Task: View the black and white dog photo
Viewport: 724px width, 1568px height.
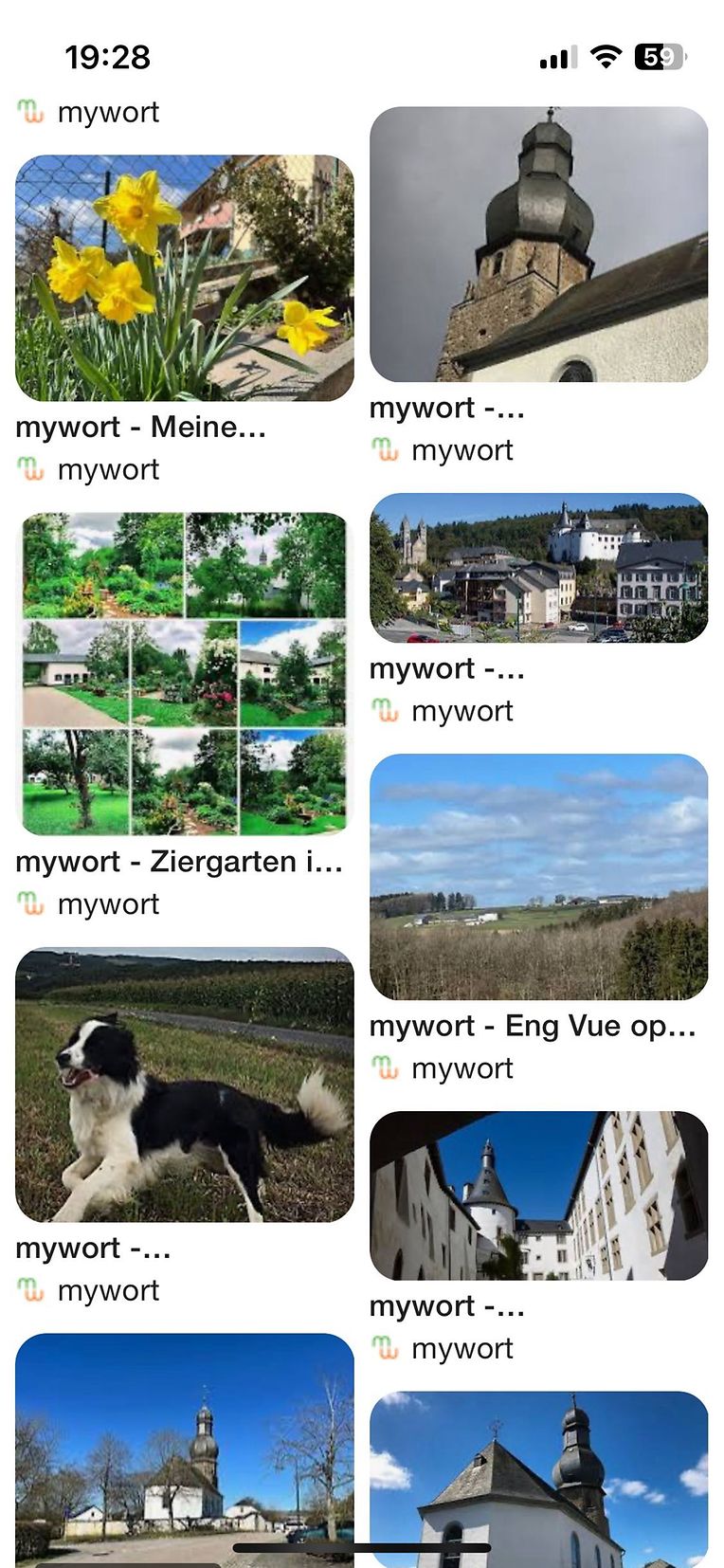Action: pos(185,1085)
